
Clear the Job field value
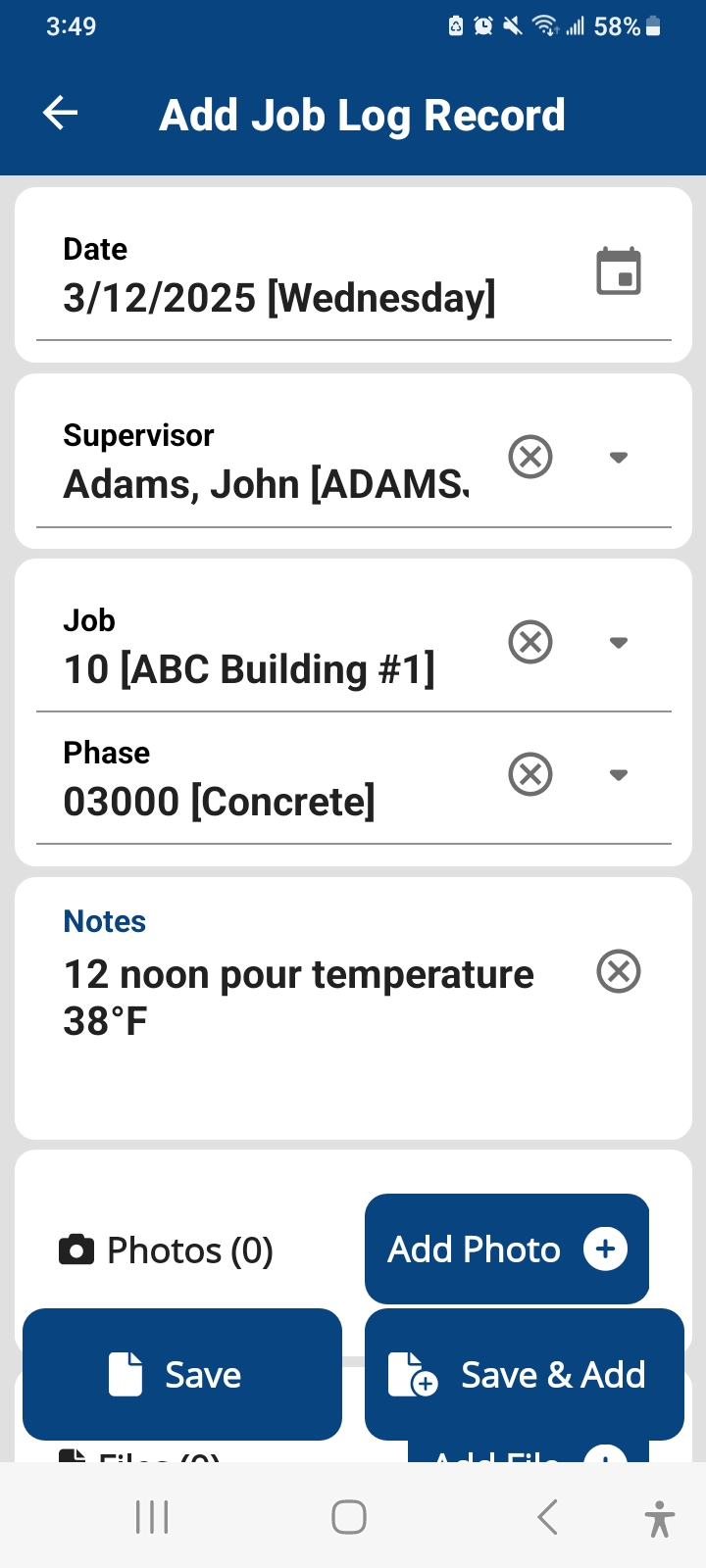pos(530,642)
